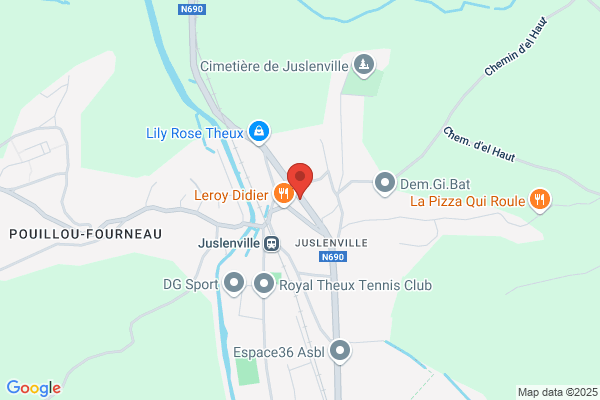This screenshot has height=400, width=600.
Task: Open La Pizza Qui Roule restaurant marker
Action: pos(540,200)
